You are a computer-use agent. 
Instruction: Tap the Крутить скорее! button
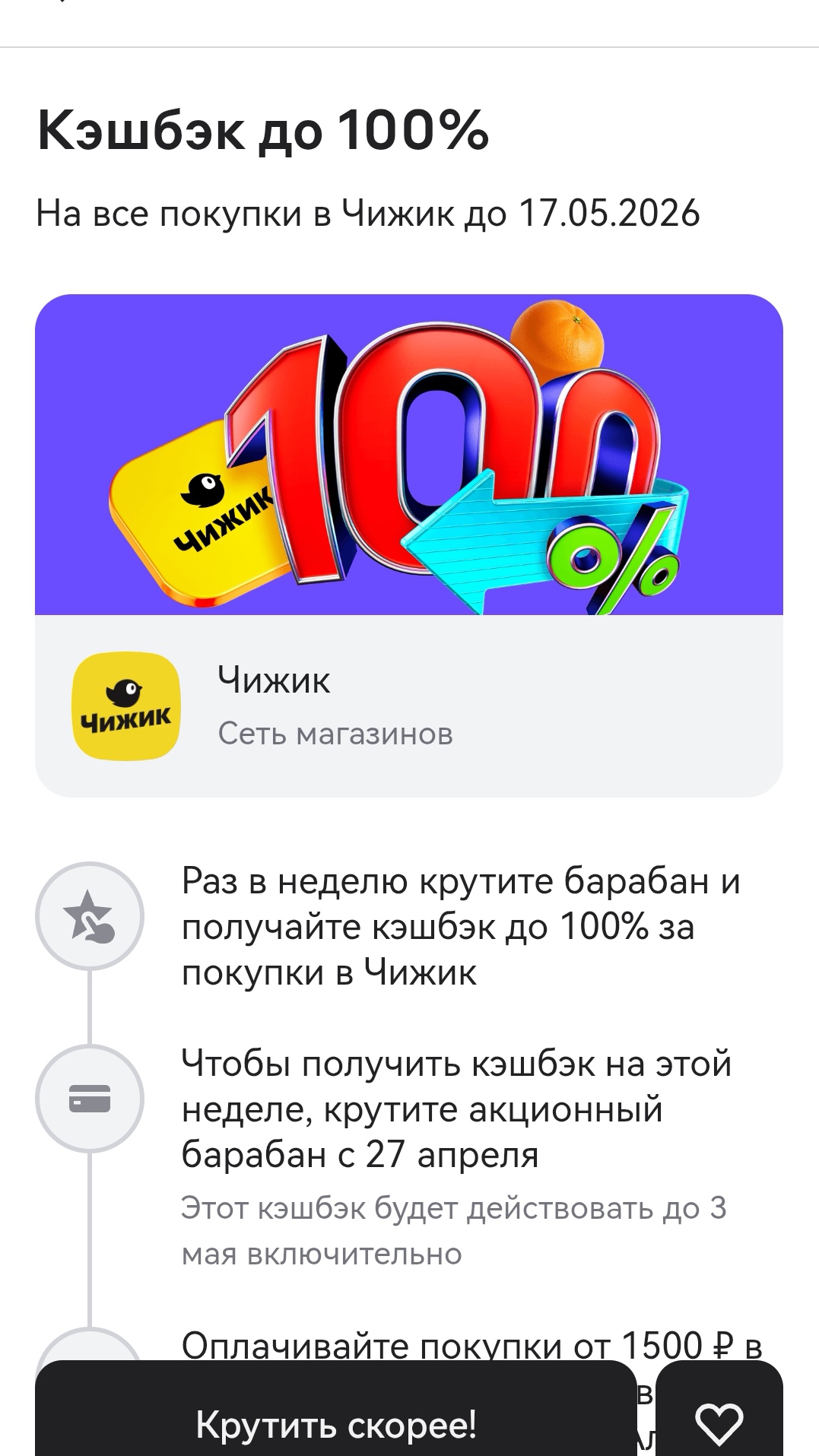pyautogui.click(x=335, y=1423)
